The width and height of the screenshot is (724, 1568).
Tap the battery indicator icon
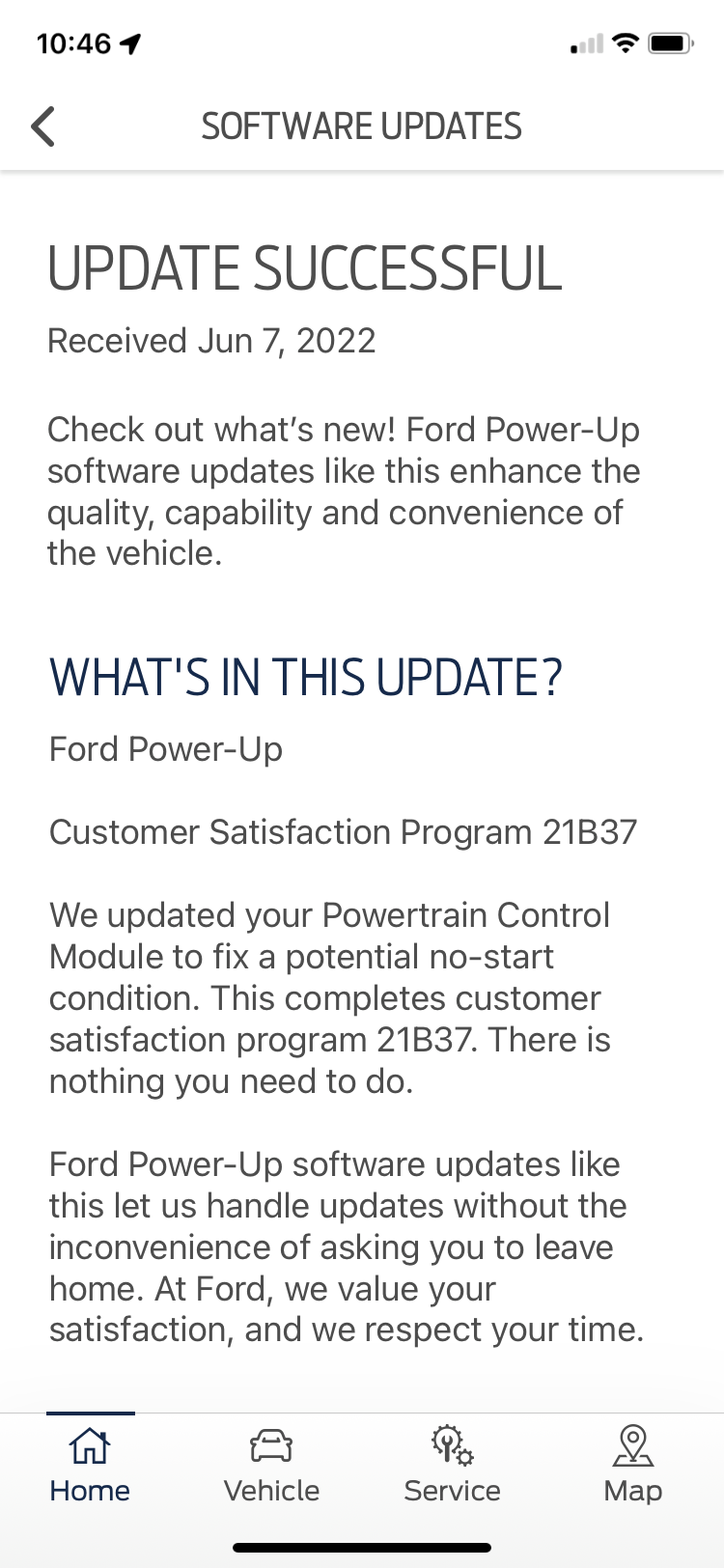click(x=671, y=42)
